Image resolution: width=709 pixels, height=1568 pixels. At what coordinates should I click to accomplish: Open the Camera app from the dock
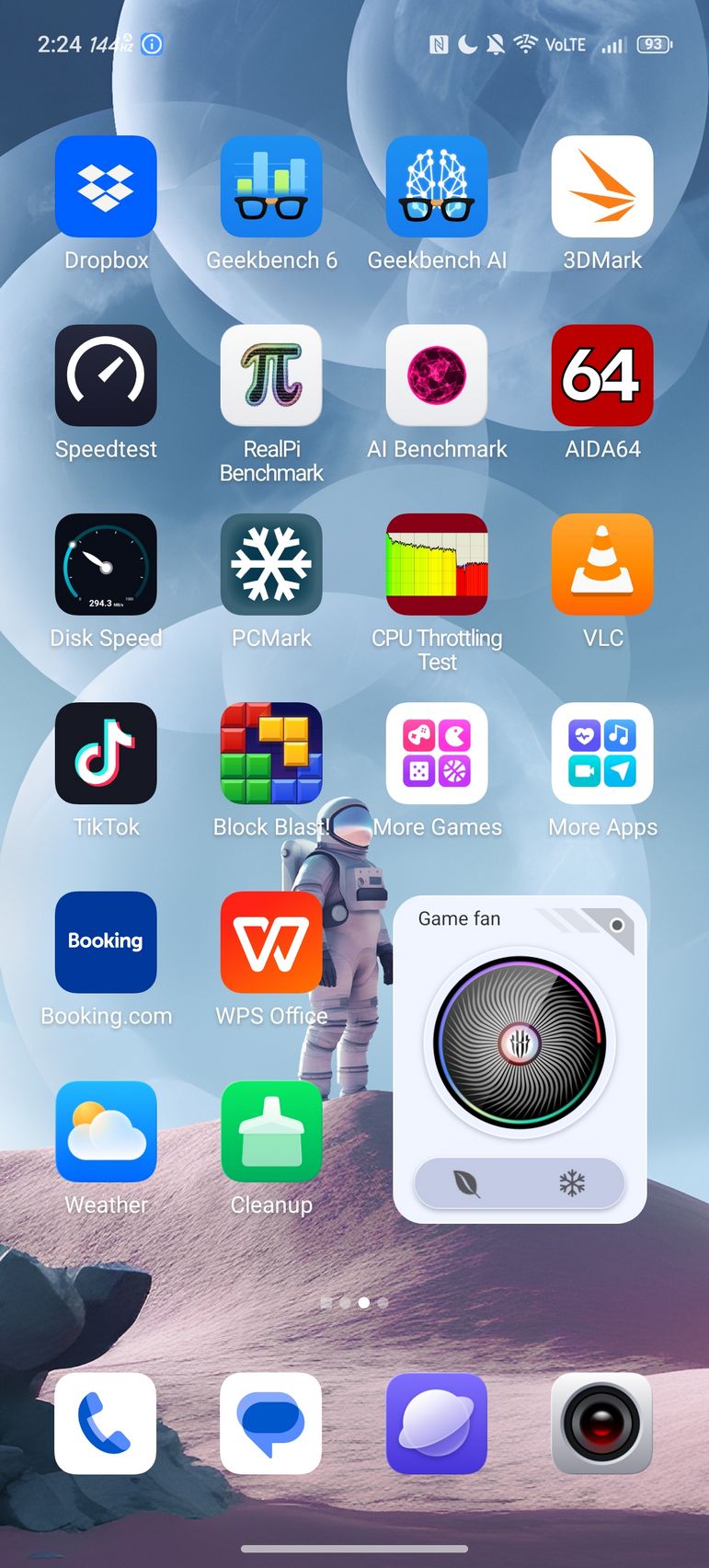(x=602, y=1424)
